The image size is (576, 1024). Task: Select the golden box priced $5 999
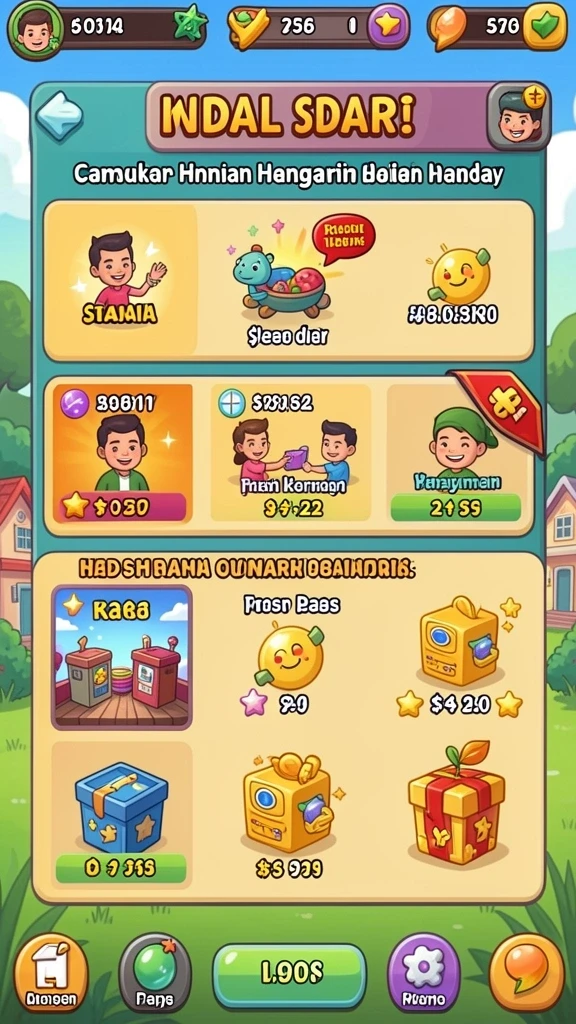(x=289, y=815)
